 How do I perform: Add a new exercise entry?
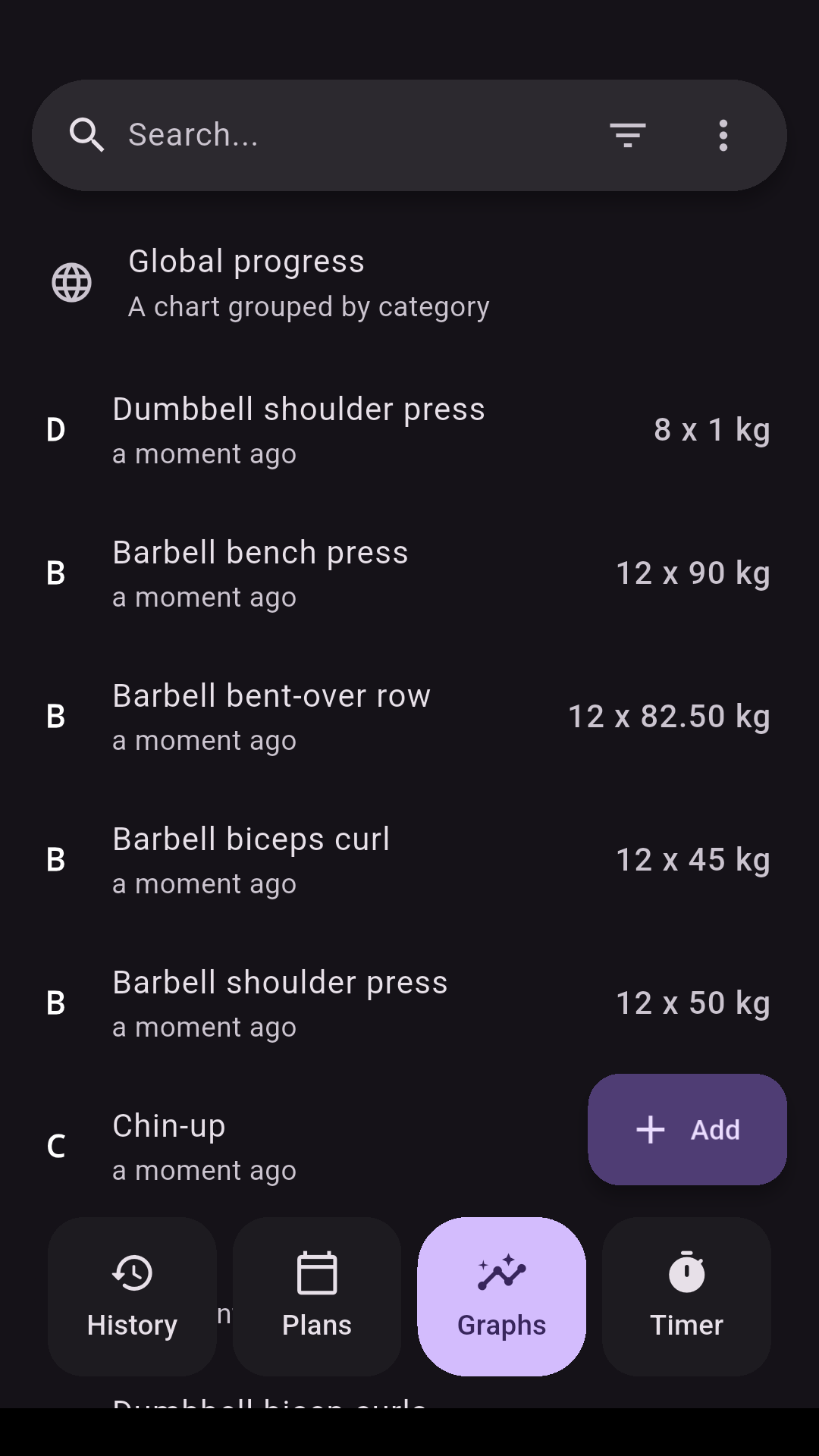[687, 1129]
